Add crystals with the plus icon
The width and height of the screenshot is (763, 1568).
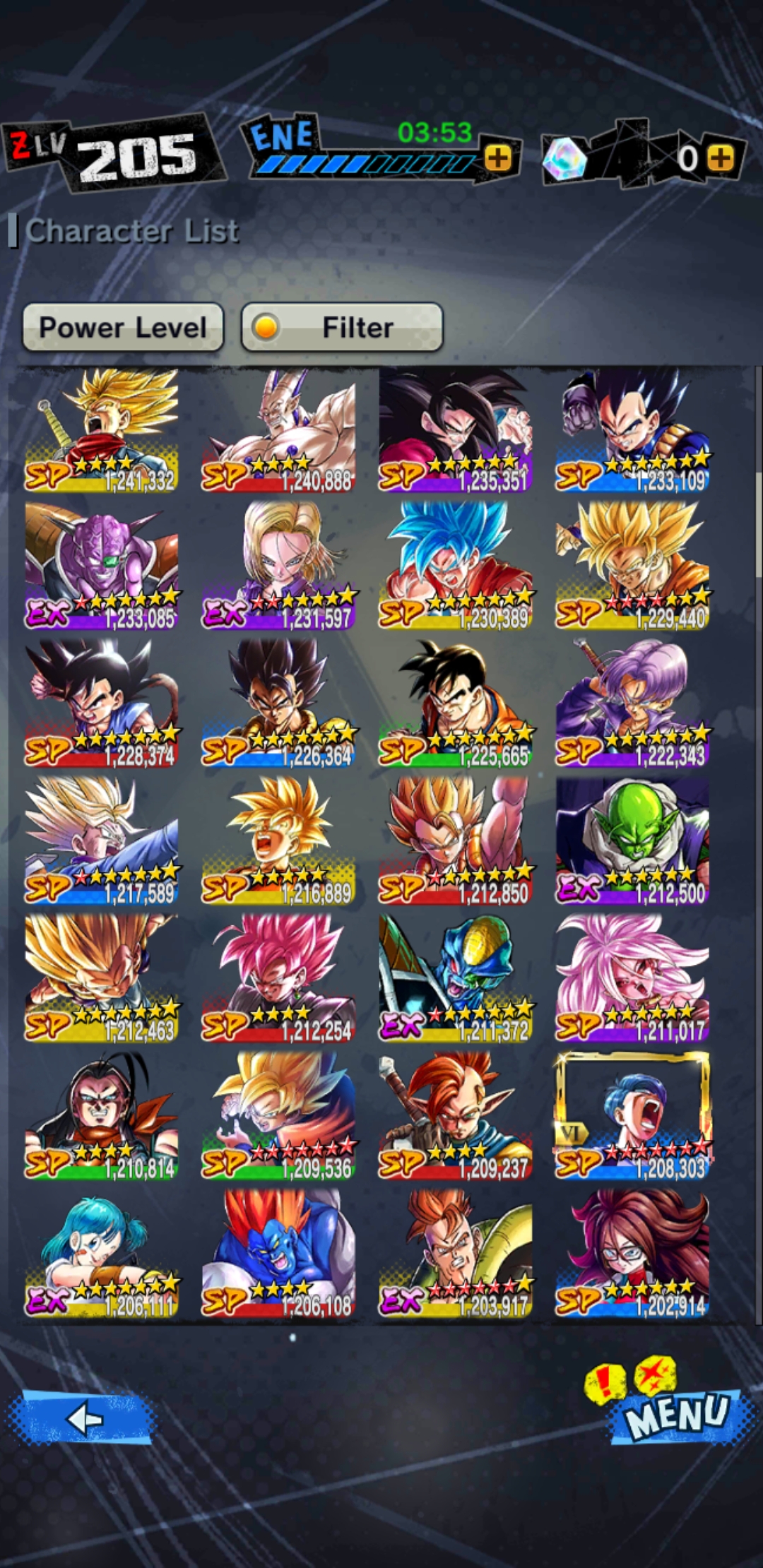(721, 158)
